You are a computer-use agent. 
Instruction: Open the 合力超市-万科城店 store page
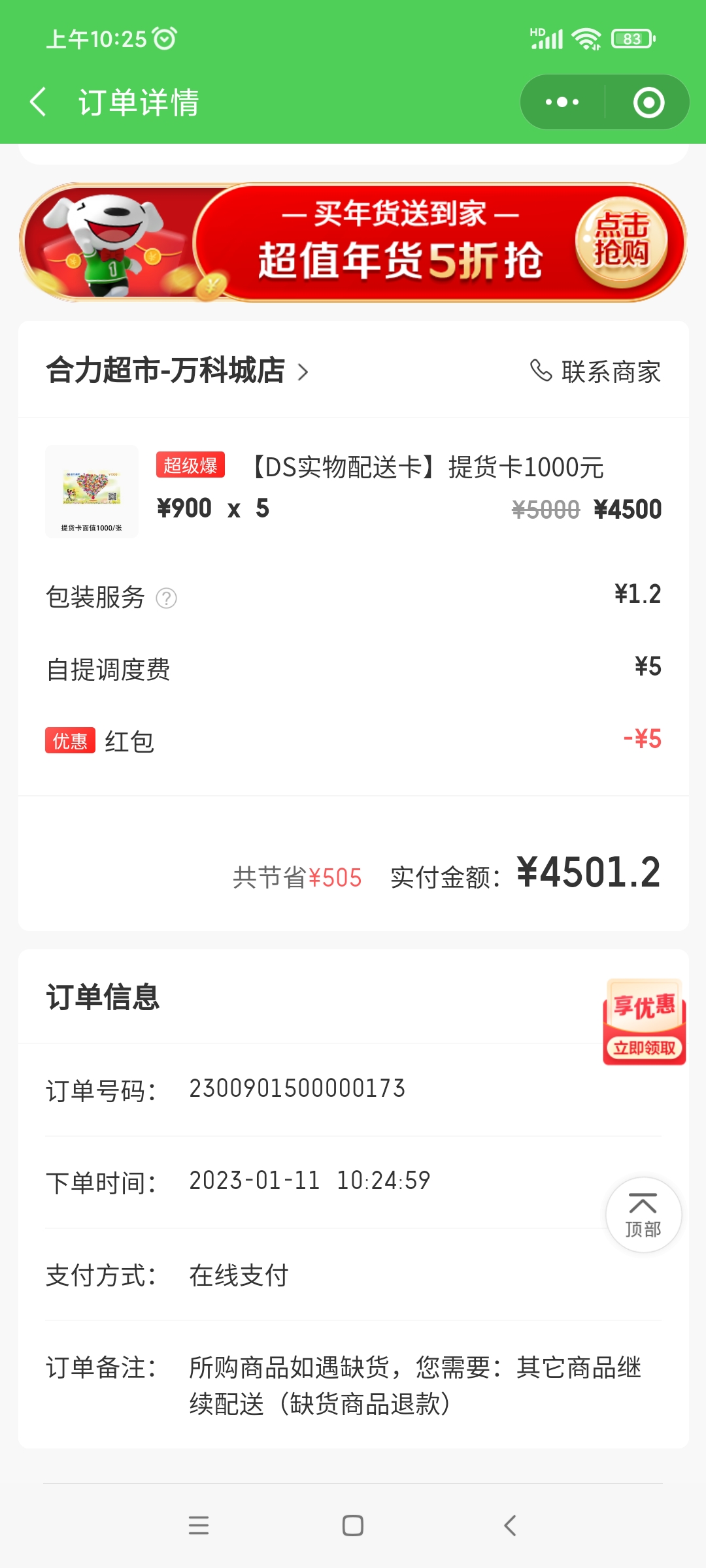tap(176, 370)
